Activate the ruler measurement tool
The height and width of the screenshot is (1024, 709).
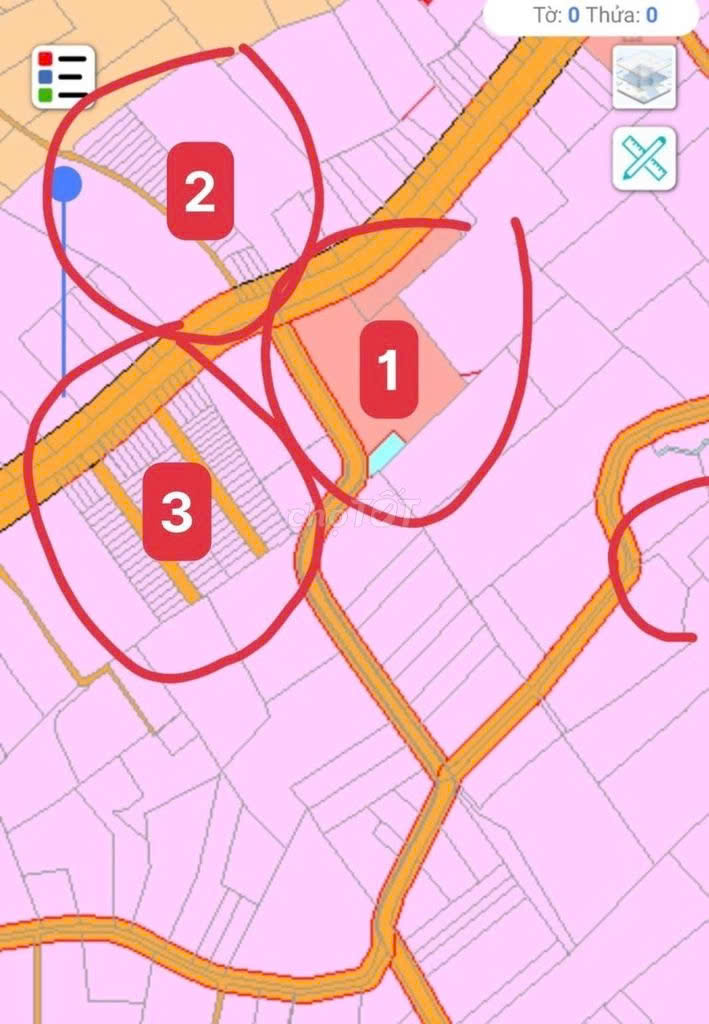click(x=645, y=158)
